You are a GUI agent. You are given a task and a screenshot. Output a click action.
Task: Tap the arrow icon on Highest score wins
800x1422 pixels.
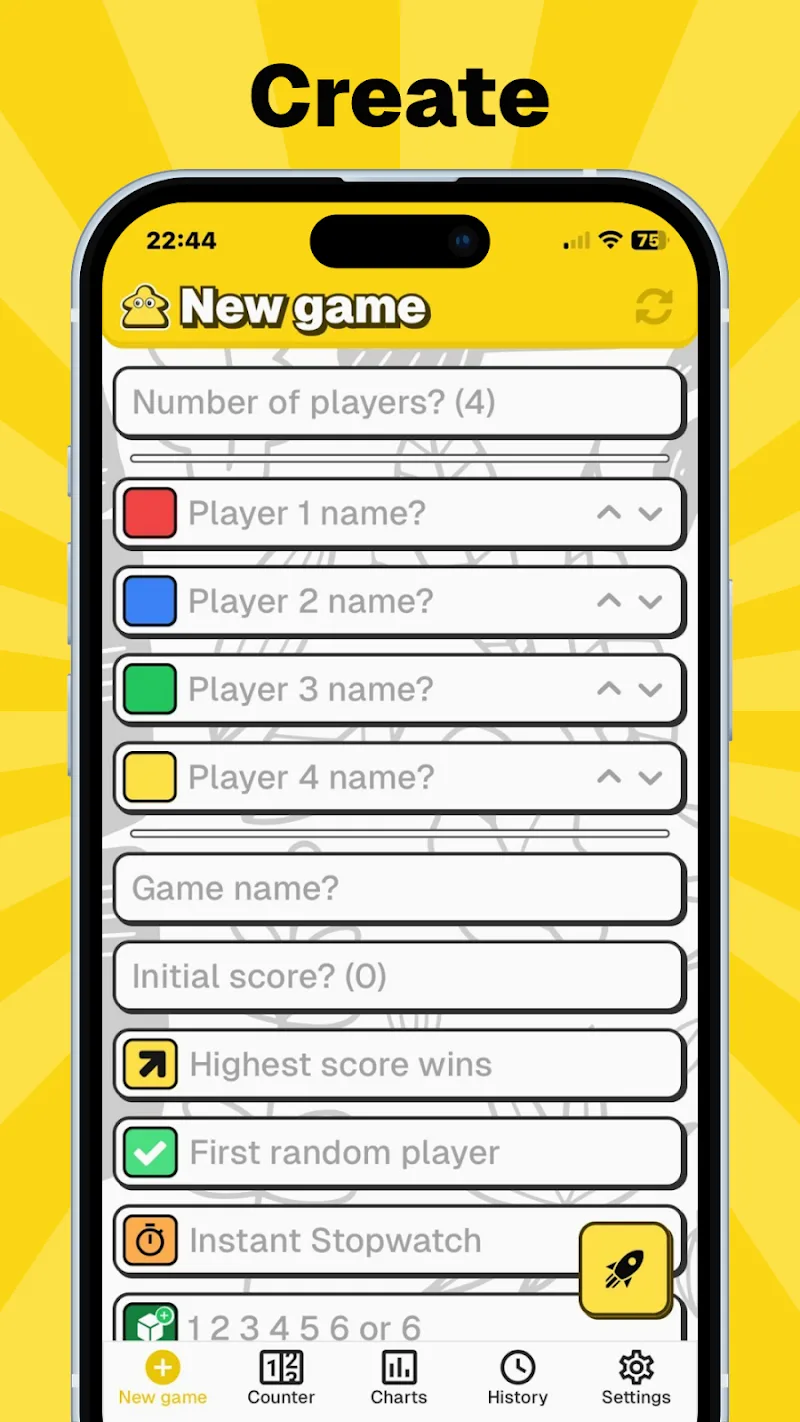coord(148,1064)
